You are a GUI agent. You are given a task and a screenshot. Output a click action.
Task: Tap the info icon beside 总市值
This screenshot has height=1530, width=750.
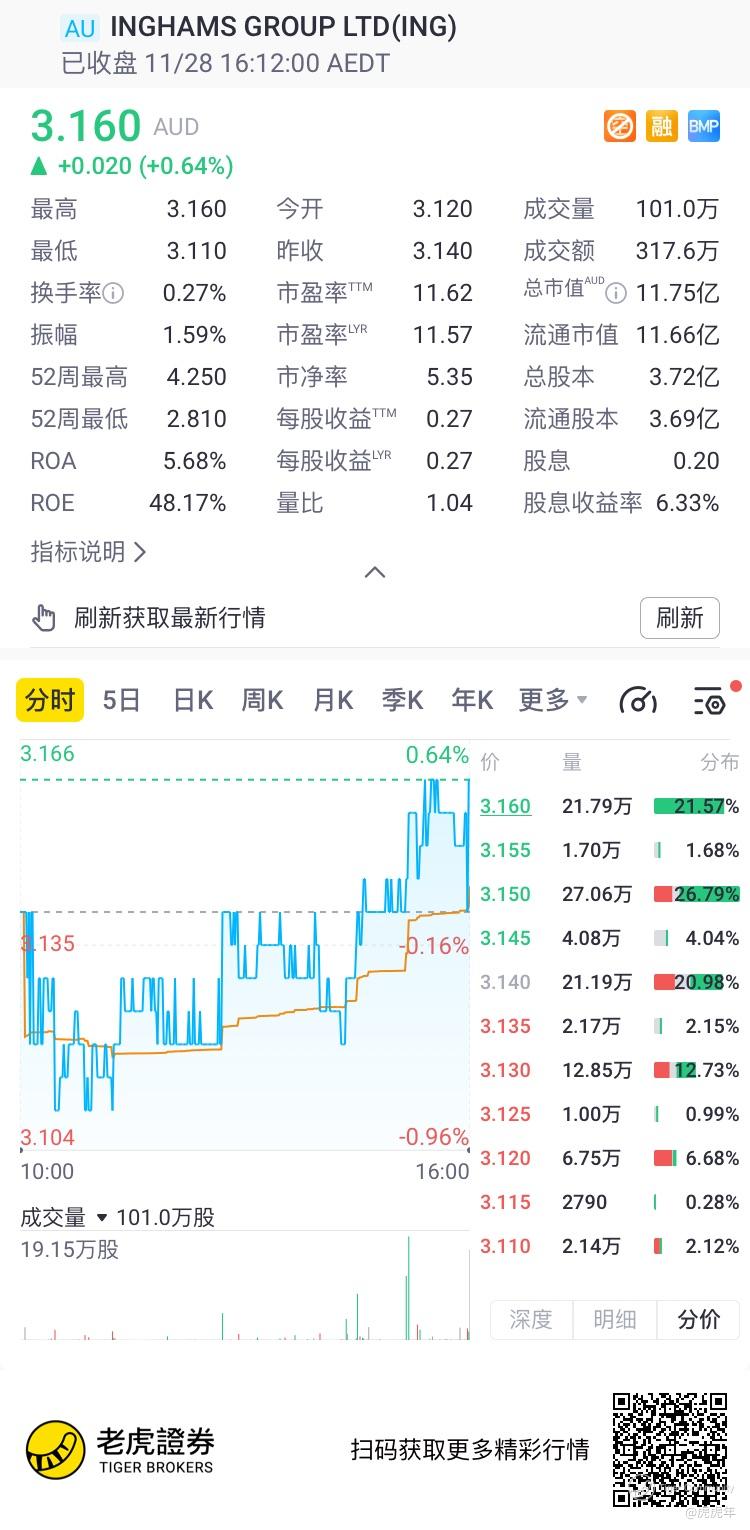(x=617, y=293)
